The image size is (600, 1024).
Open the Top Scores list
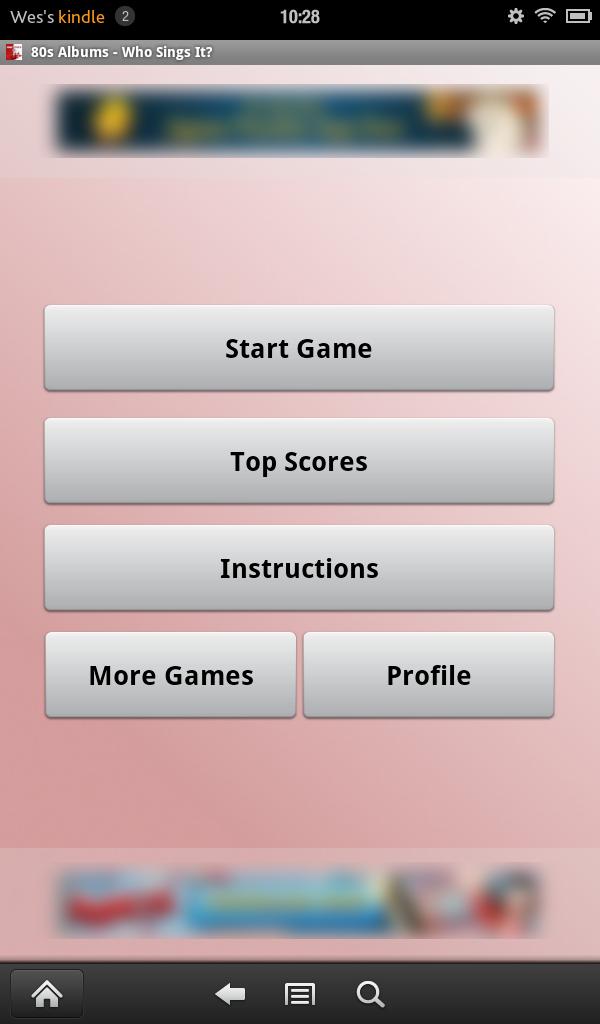coord(299,461)
